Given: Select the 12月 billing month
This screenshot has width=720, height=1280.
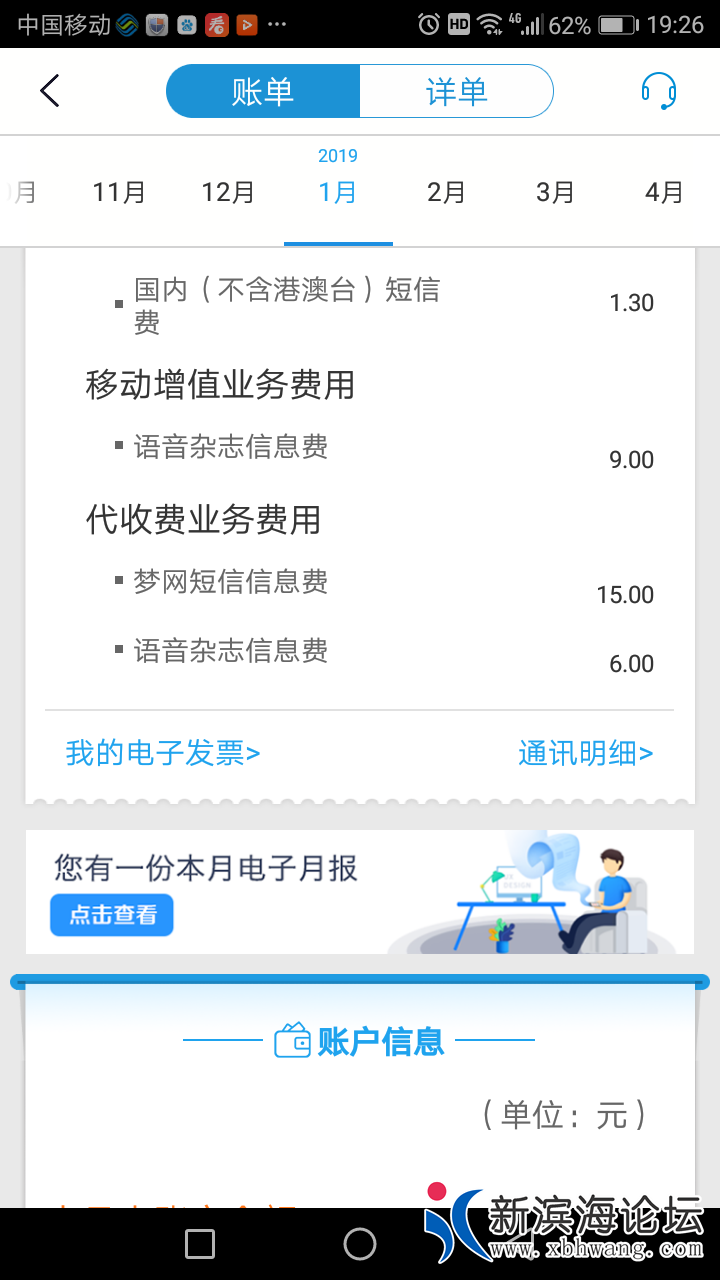Looking at the screenshot, I should [x=228, y=192].
